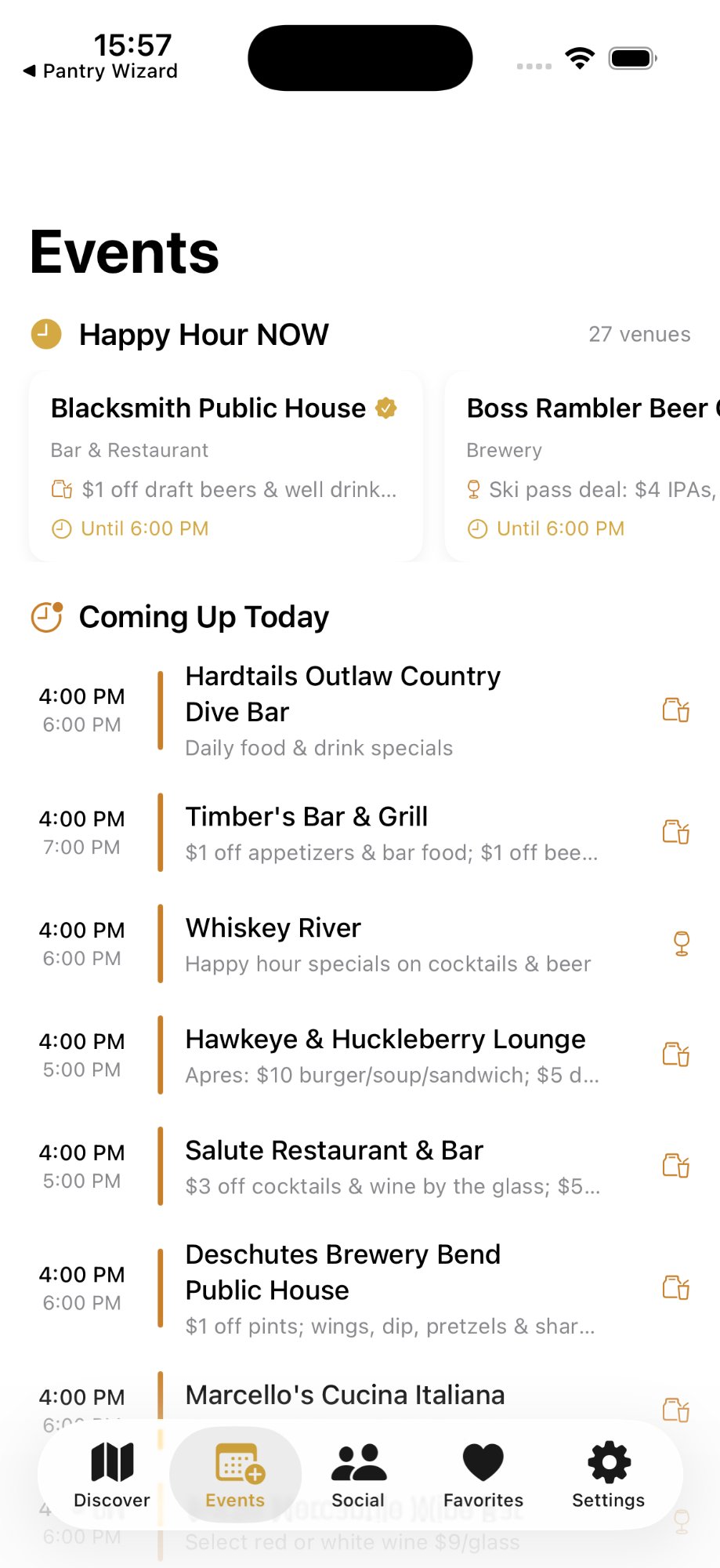
Task: Tap the drink icon beside Salute Restaurant row
Action: (x=676, y=1166)
